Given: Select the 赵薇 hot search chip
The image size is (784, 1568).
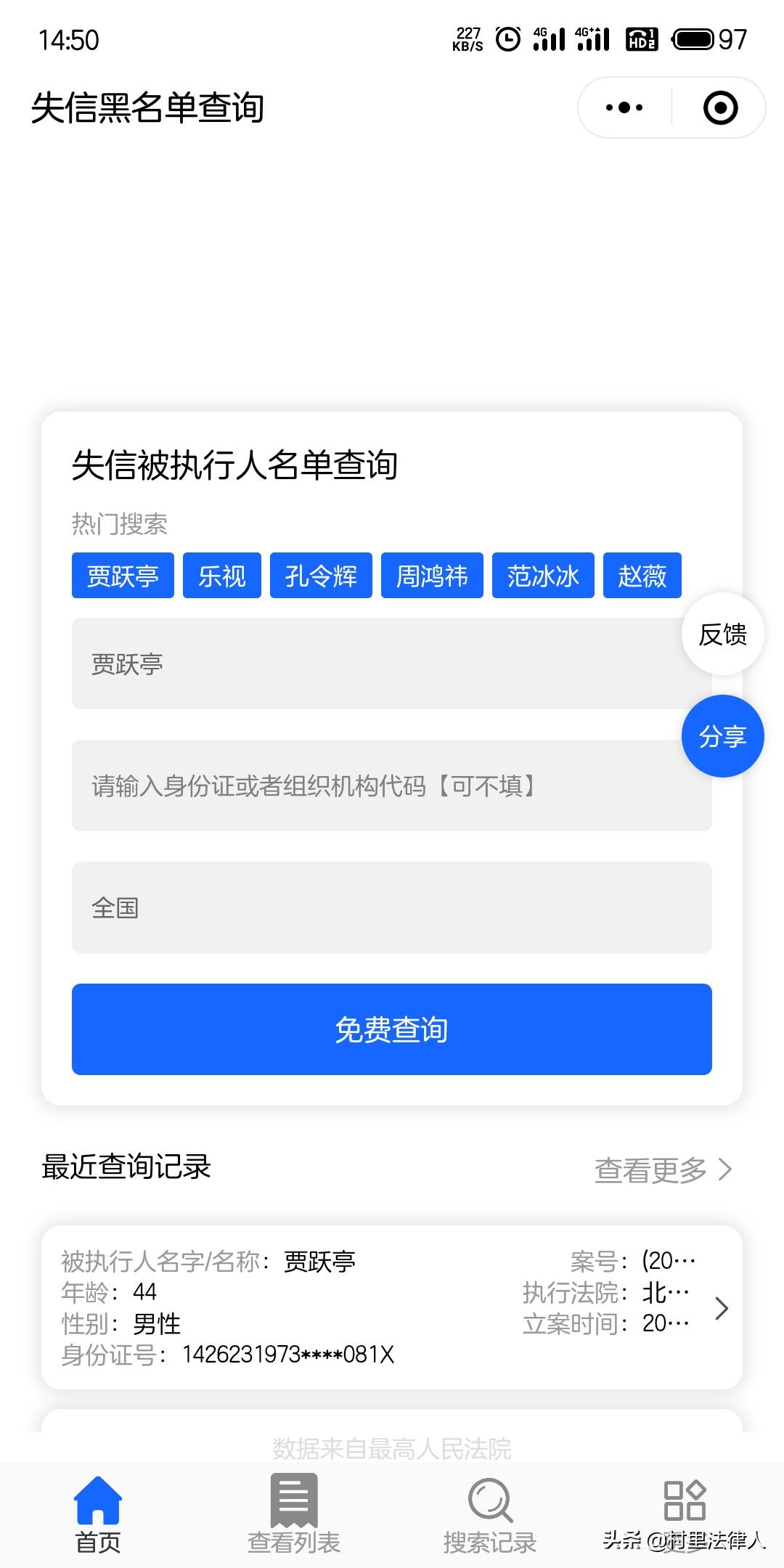Looking at the screenshot, I should [642, 576].
